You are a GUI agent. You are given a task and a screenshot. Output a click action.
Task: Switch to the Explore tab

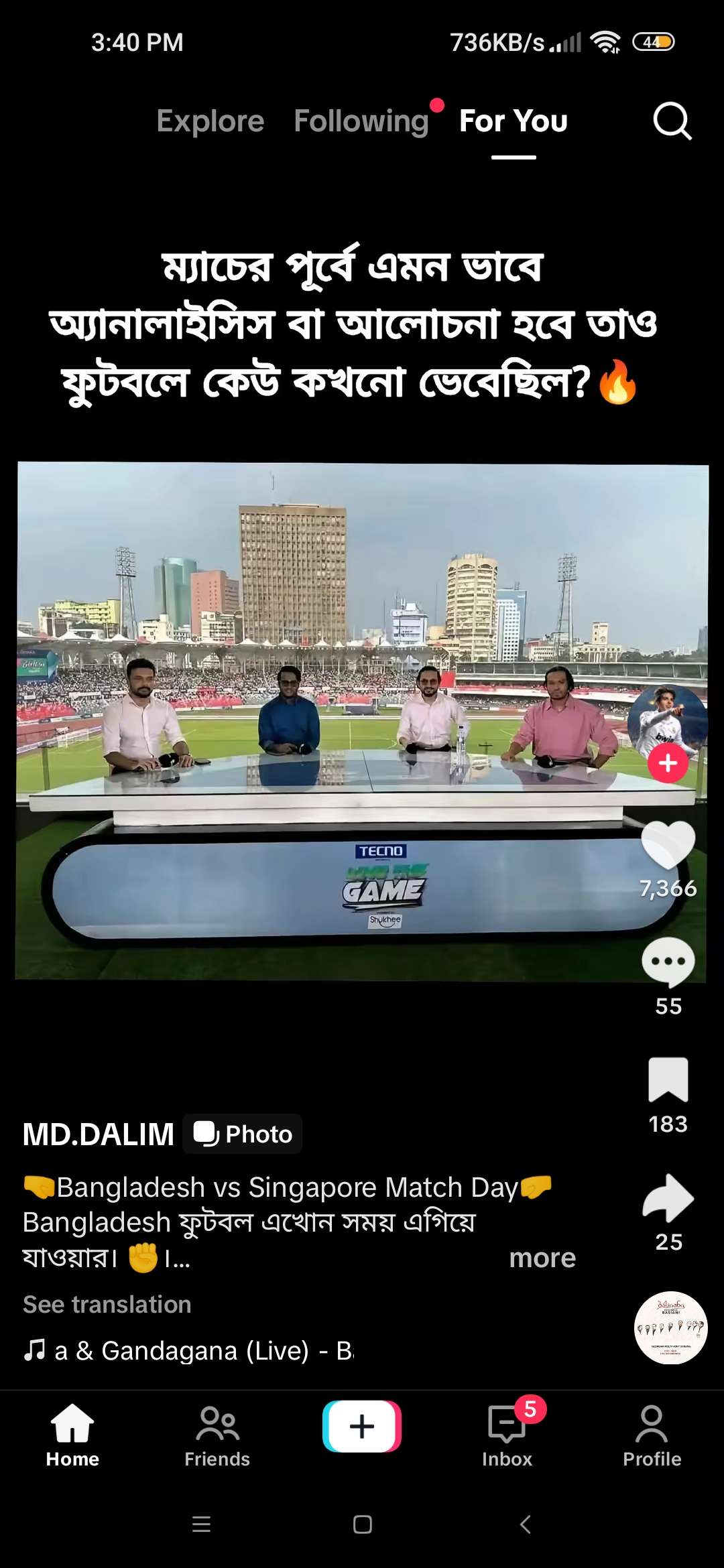tap(210, 121)
